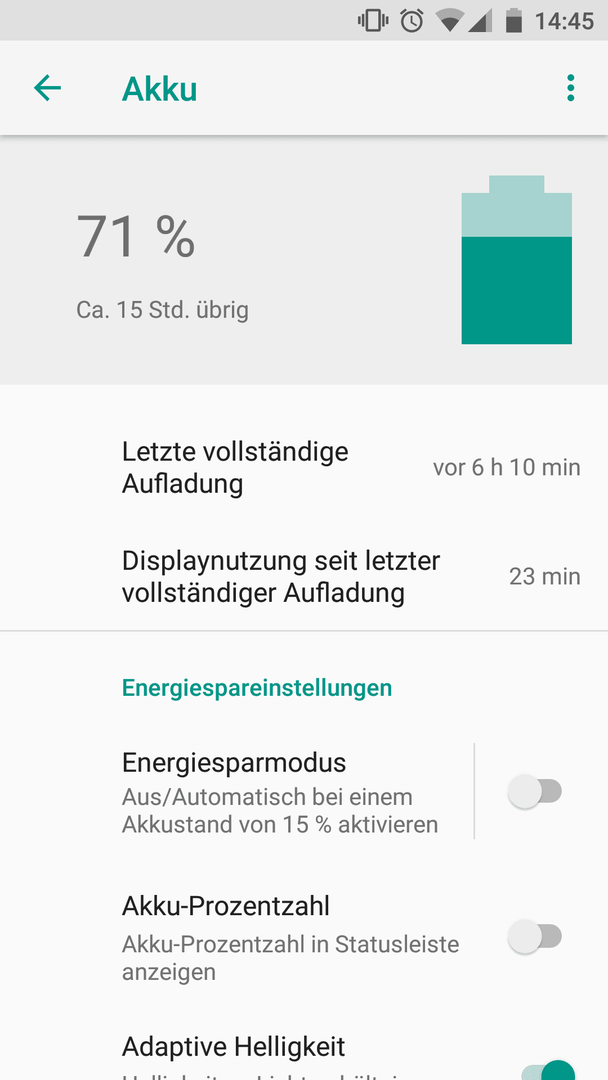Disable the Adaptive Helligkeit switch

tap(547, 1070)
